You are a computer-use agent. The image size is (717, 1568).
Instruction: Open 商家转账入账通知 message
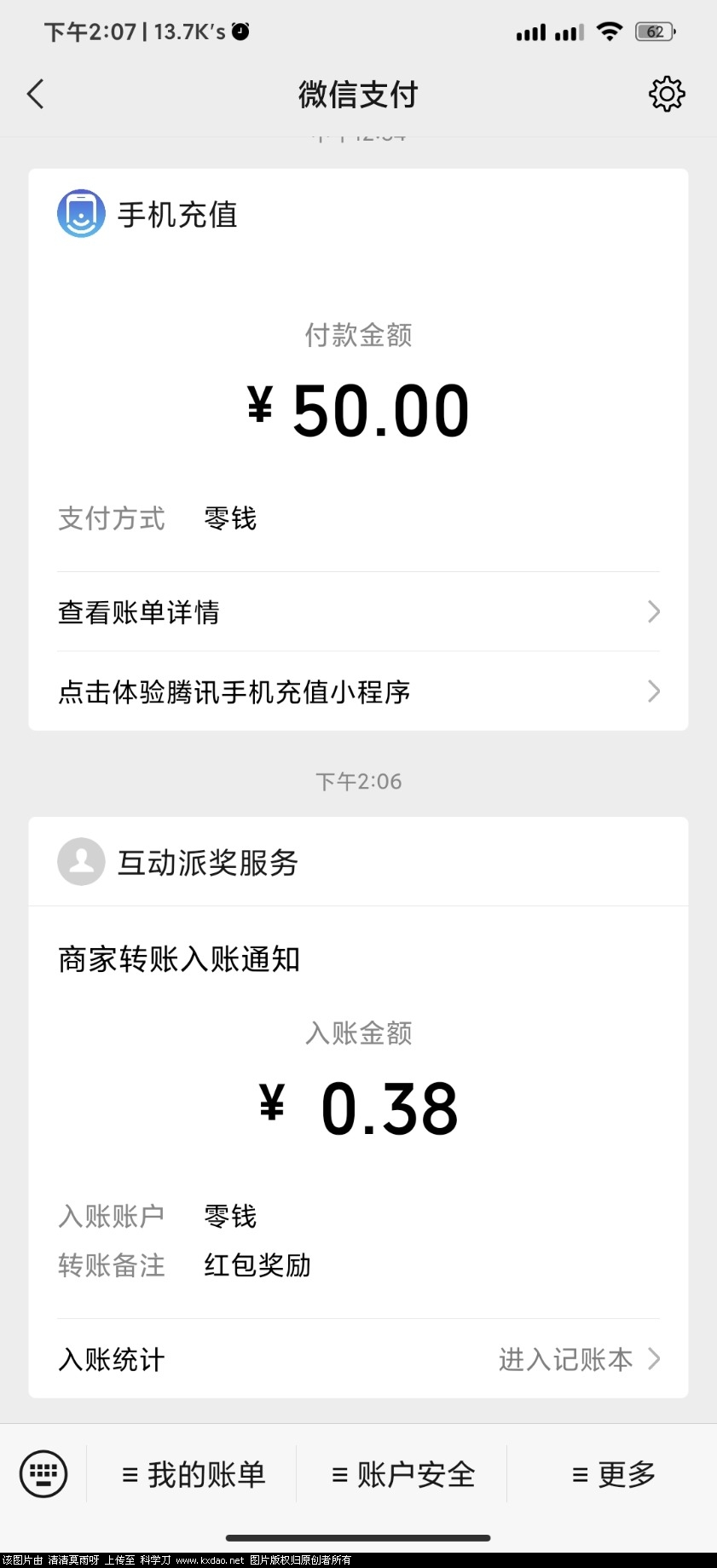pyautogui.click(x=179, y=958)
